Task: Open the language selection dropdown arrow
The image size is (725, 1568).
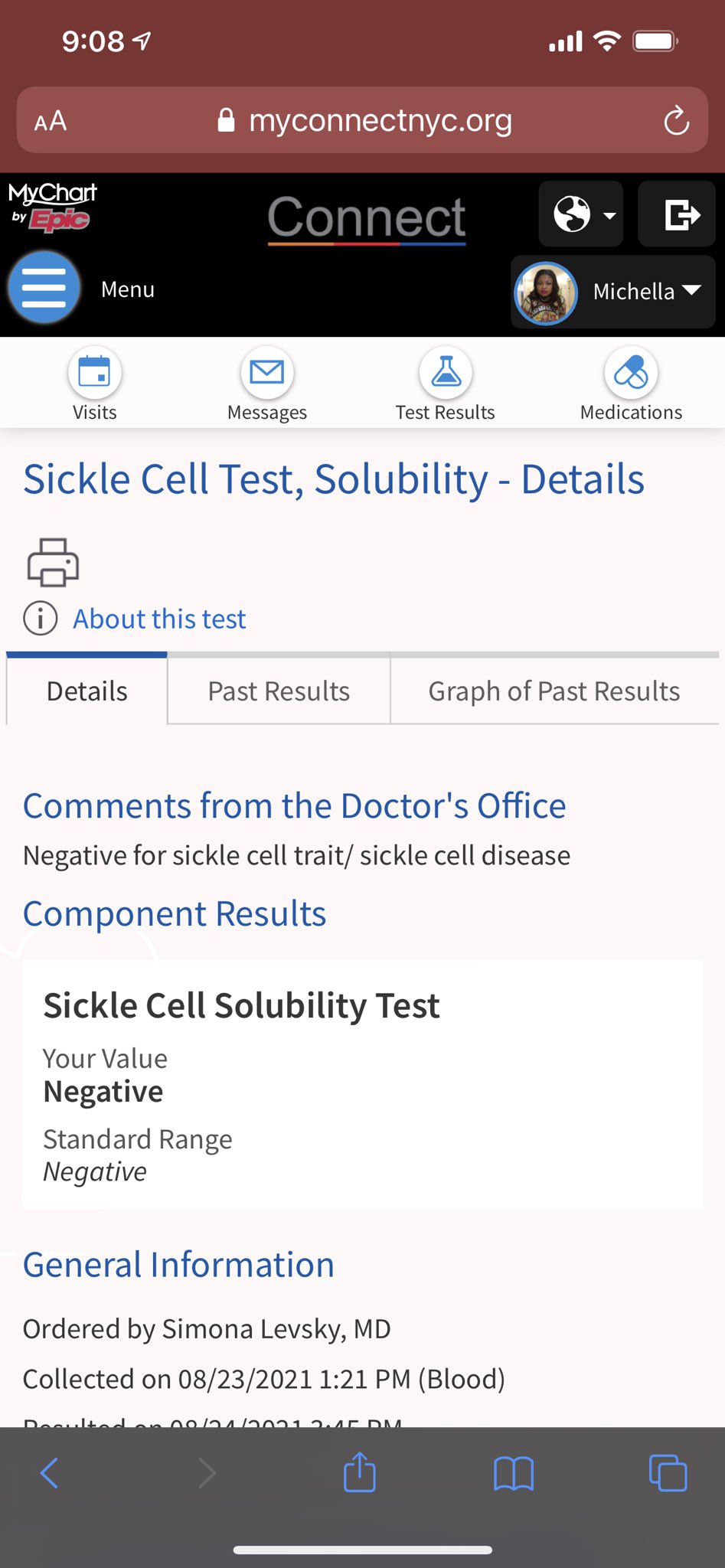Action: click(609, 214)
